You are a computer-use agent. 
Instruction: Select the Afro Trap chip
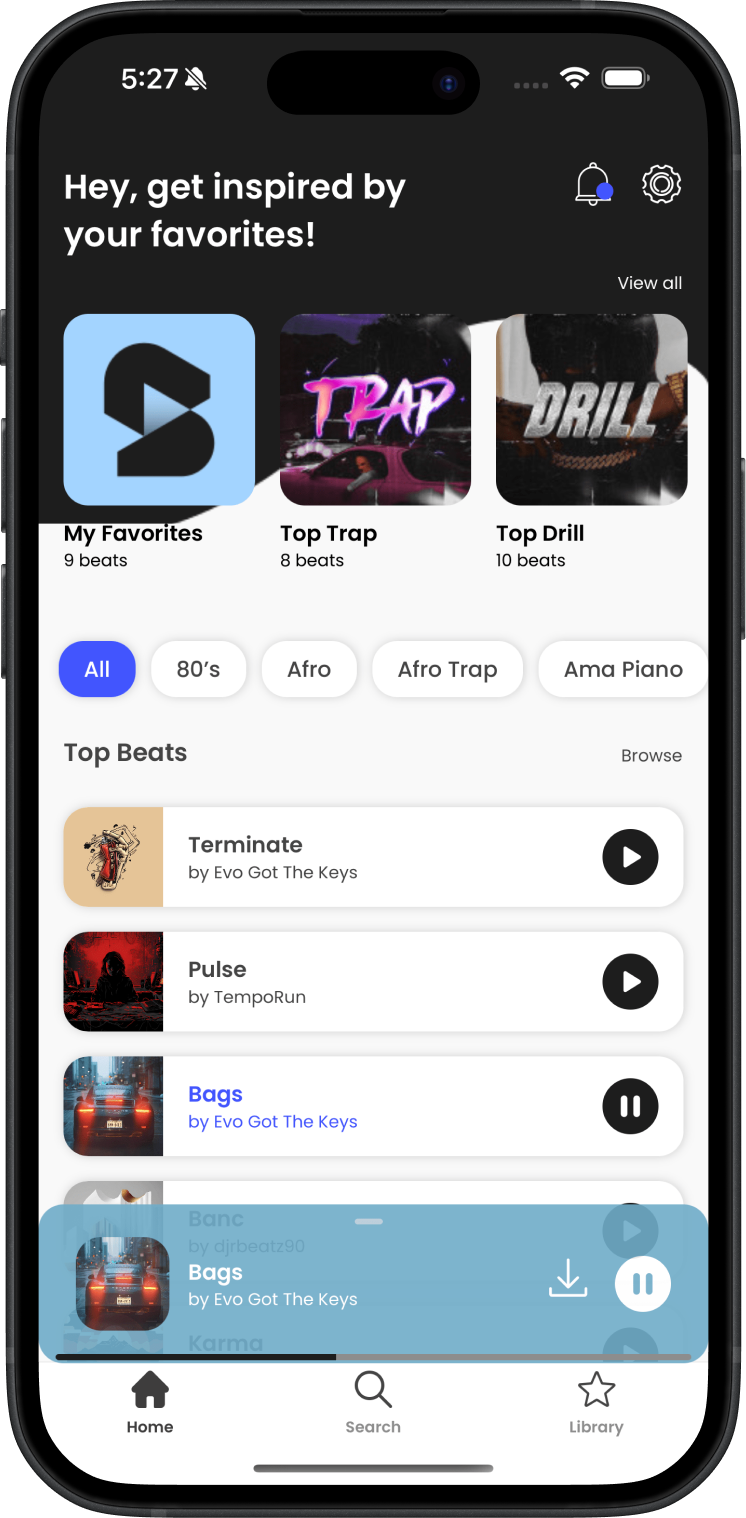(x=447, y=669)
